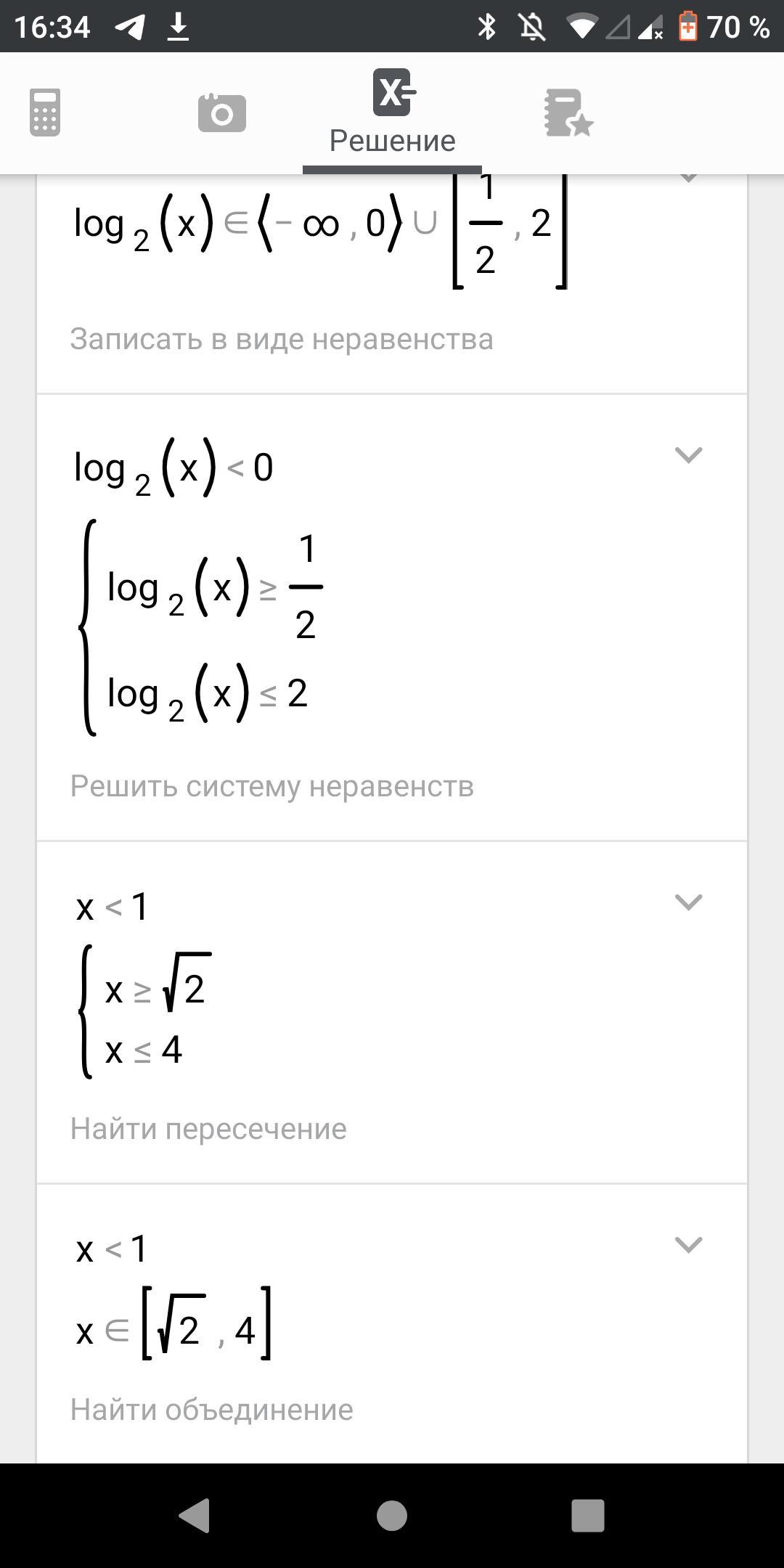Expand the Решить систему неравенств step

[x=687, y=455]
